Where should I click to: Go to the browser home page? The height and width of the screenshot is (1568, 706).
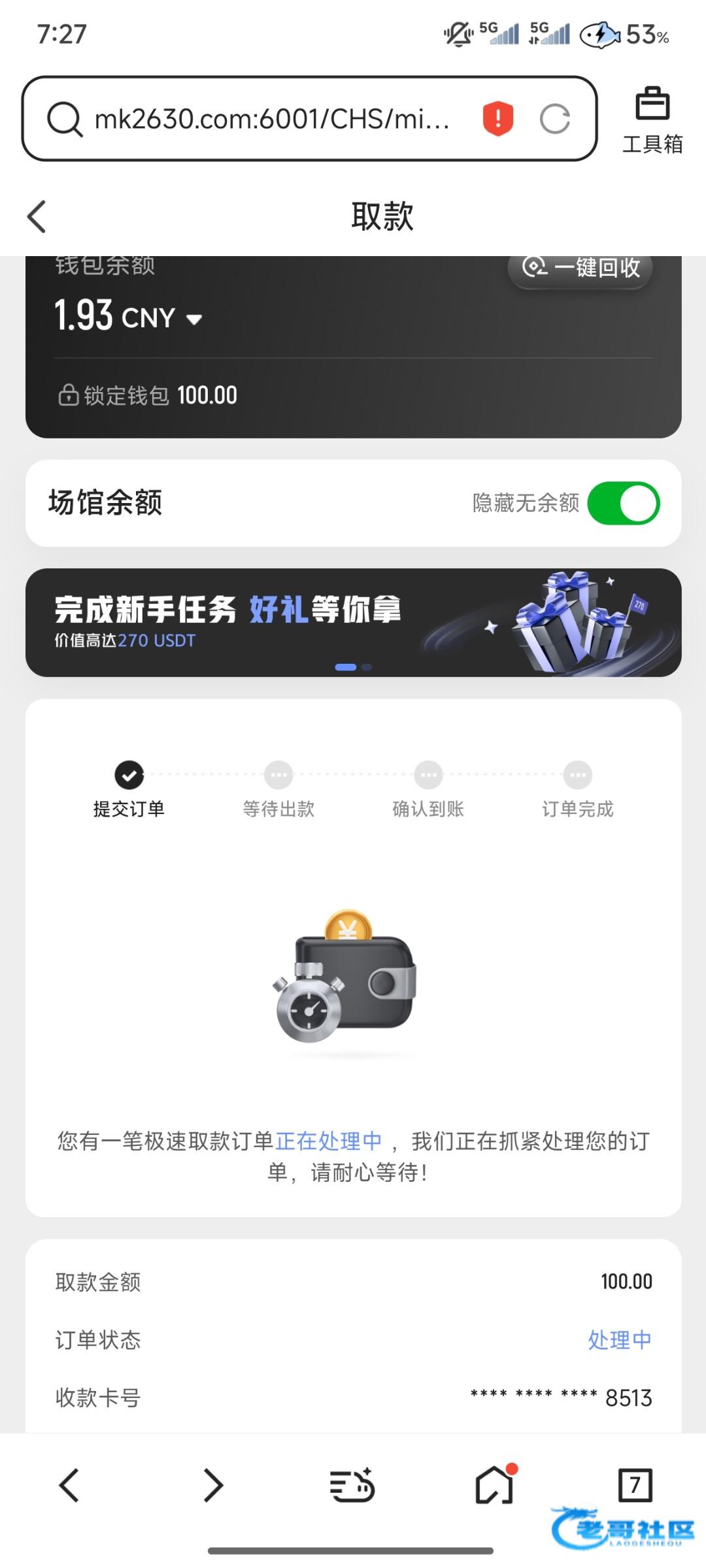[x=494, y=1485]
